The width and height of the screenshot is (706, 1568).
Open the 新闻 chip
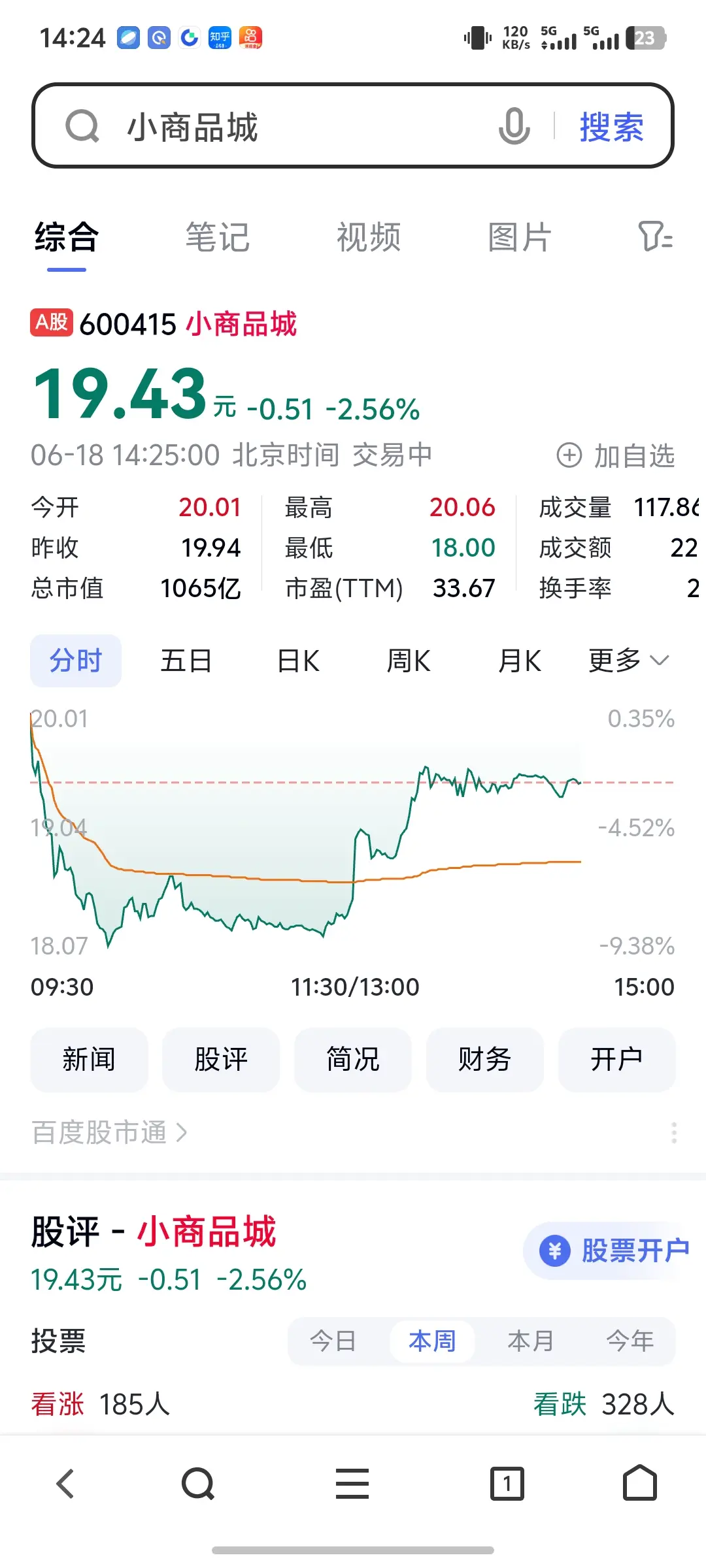89,1059
